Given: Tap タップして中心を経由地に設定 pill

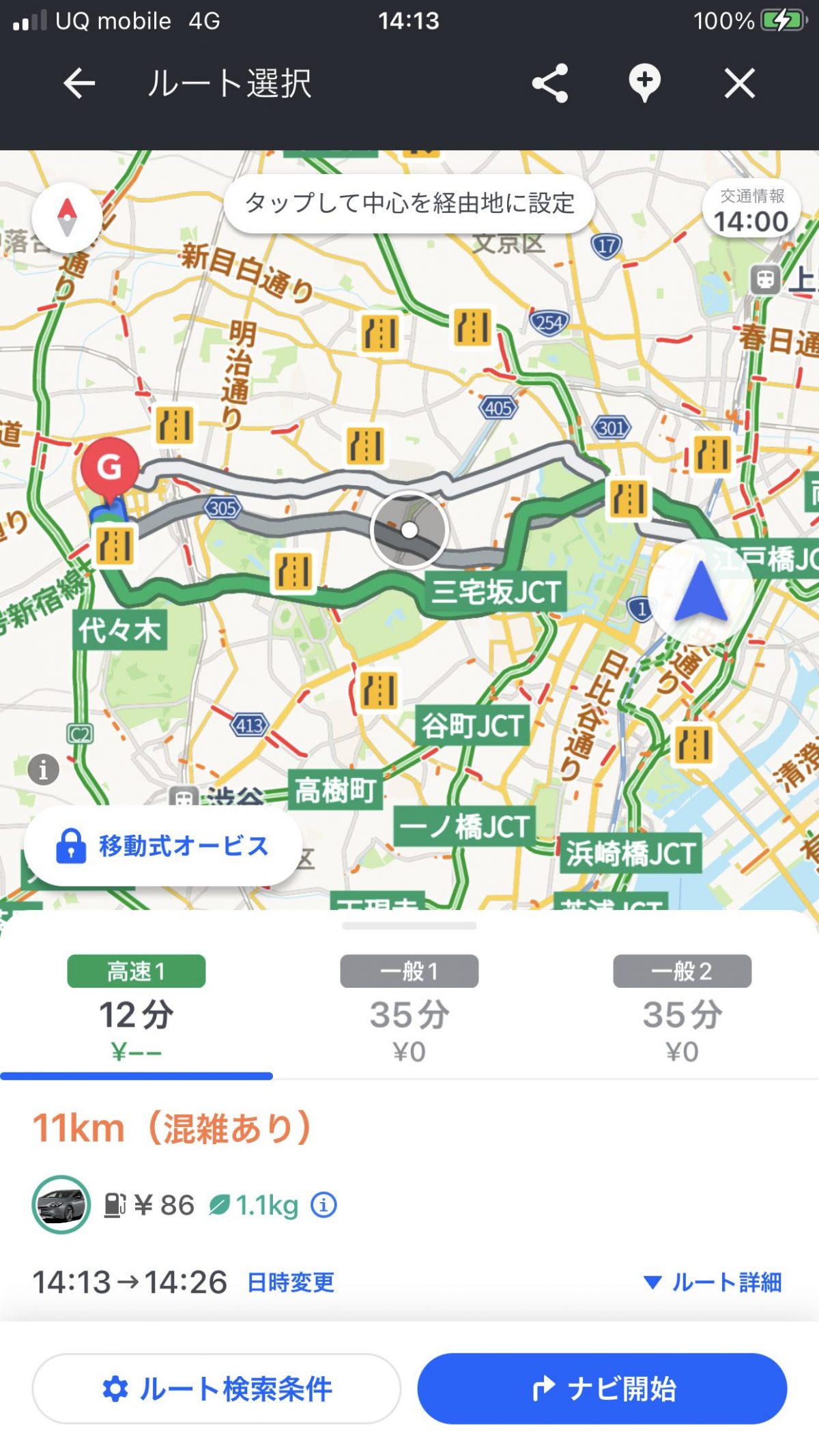Looking at the screenshot, I should [409, 203].
